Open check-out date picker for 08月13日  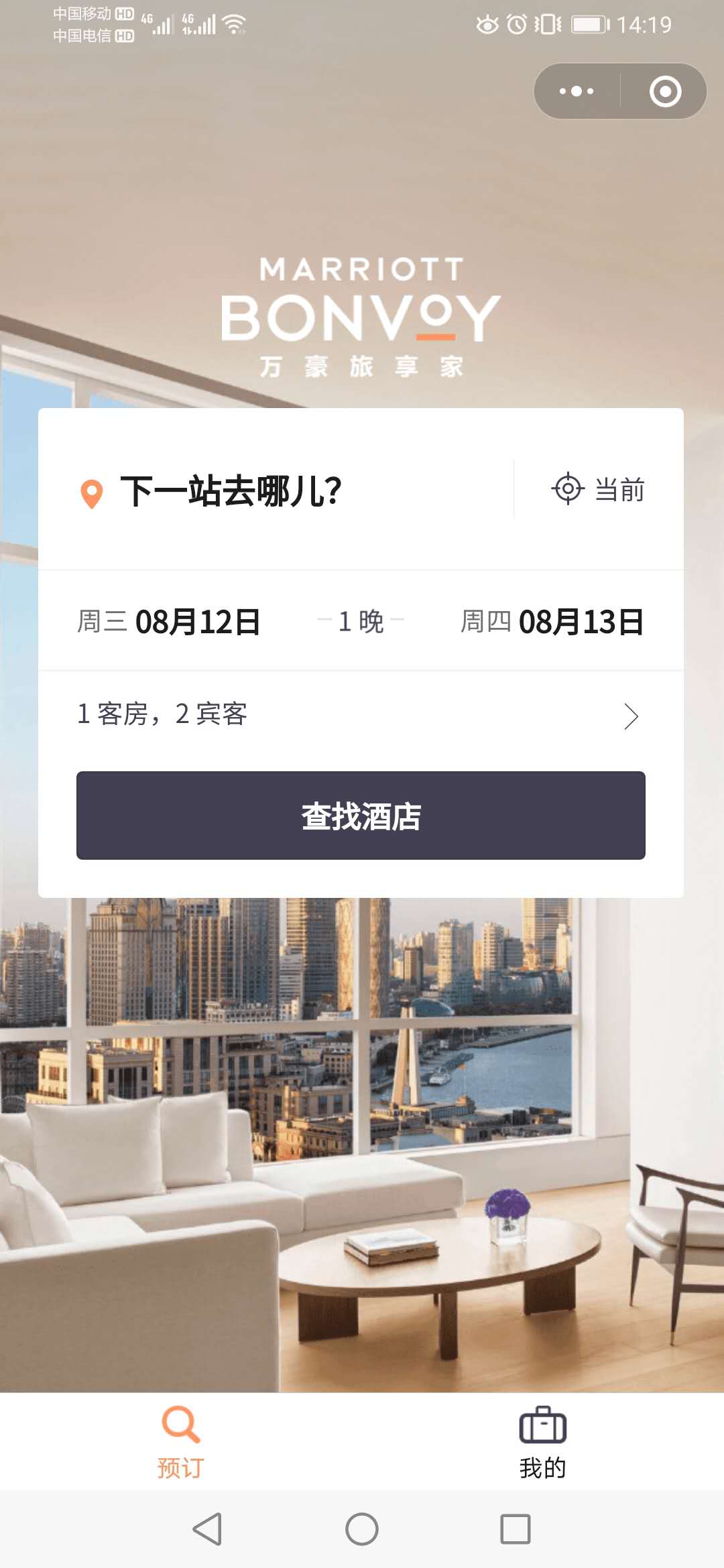(x=554, y=622)
